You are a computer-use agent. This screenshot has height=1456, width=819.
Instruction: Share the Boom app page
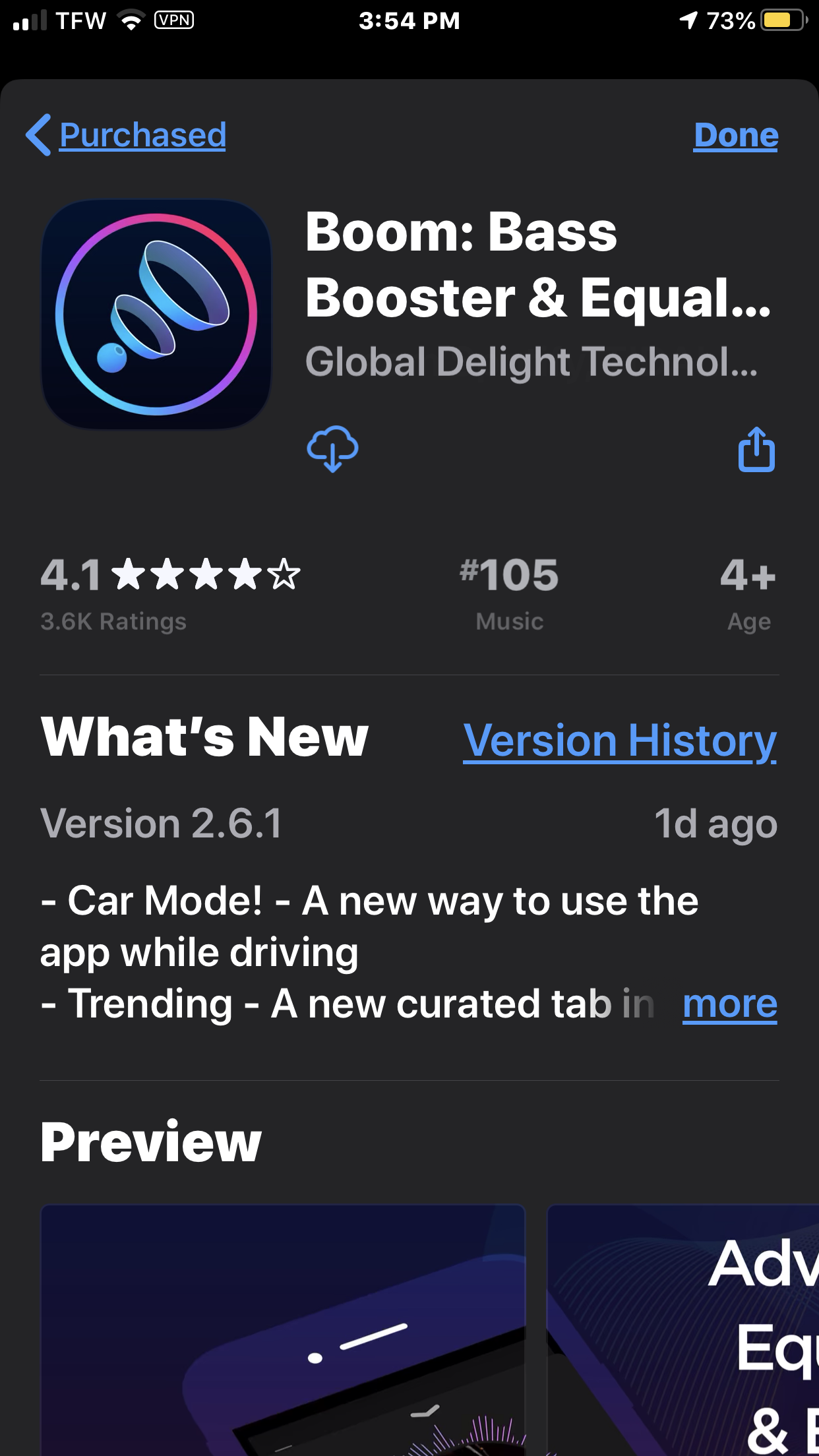click(756, 449)
